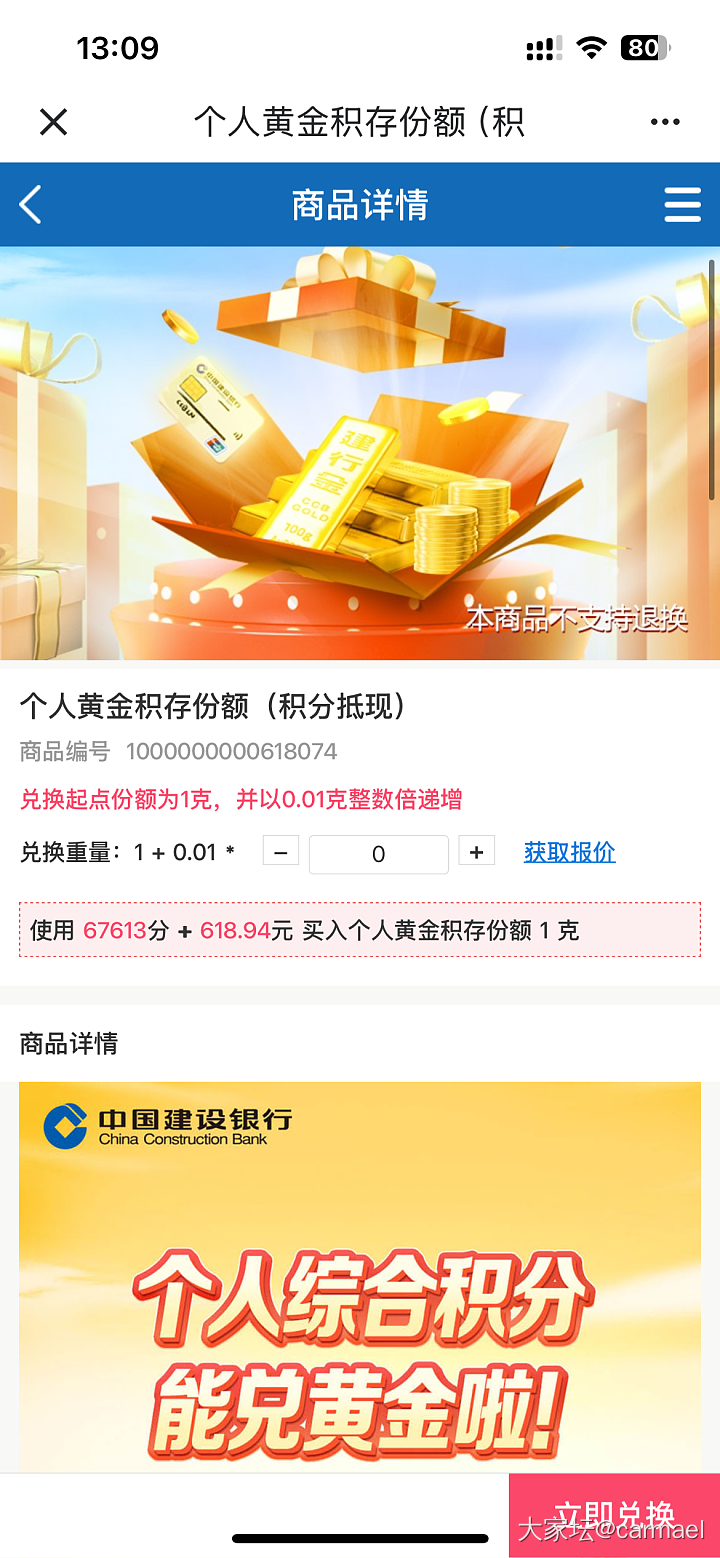Open the hamburger menu in blue header

coord(682,204)
